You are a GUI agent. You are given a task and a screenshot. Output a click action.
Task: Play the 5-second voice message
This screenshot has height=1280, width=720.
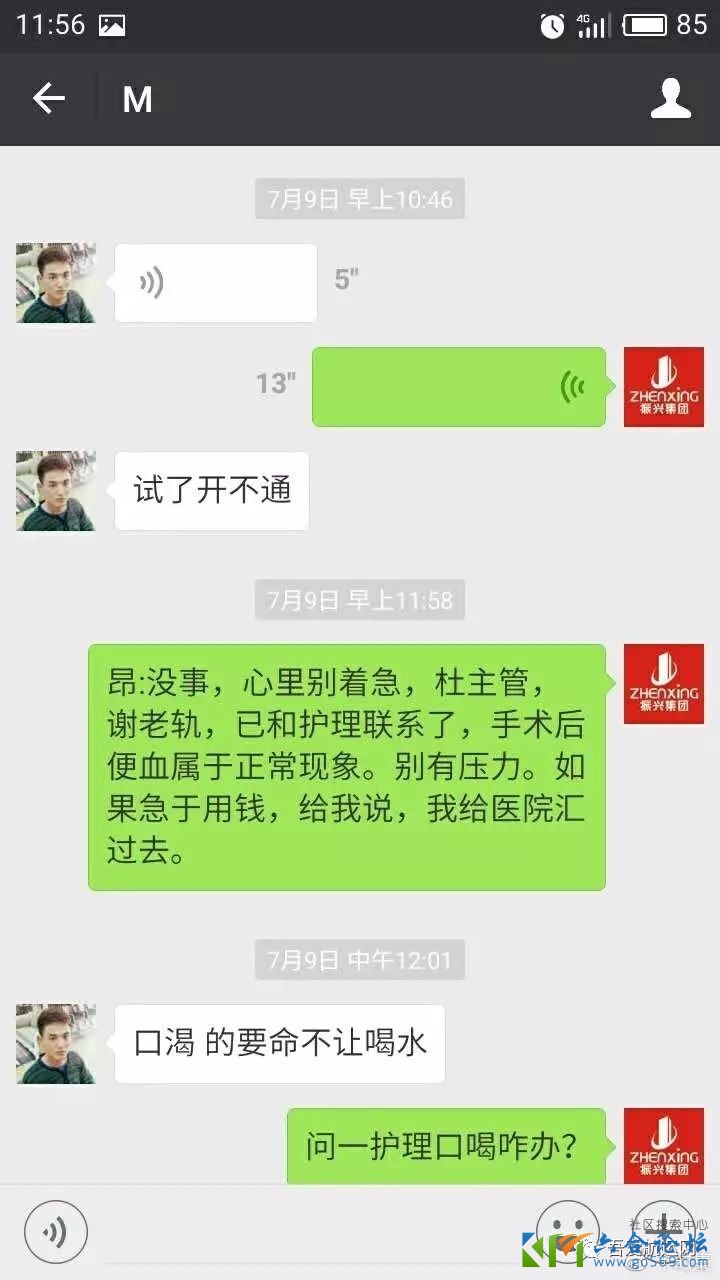coord(215,283)
